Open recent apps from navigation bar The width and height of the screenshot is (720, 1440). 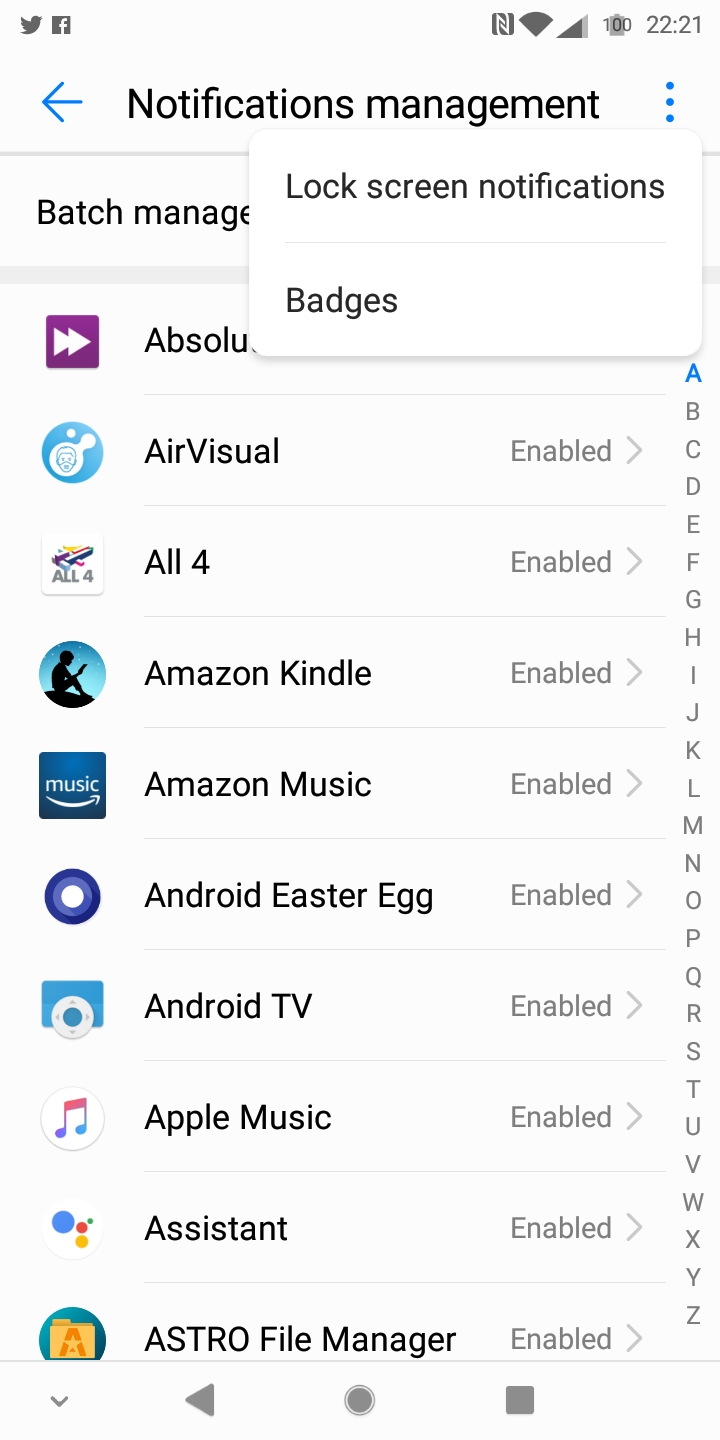[x=520, y=1401]
